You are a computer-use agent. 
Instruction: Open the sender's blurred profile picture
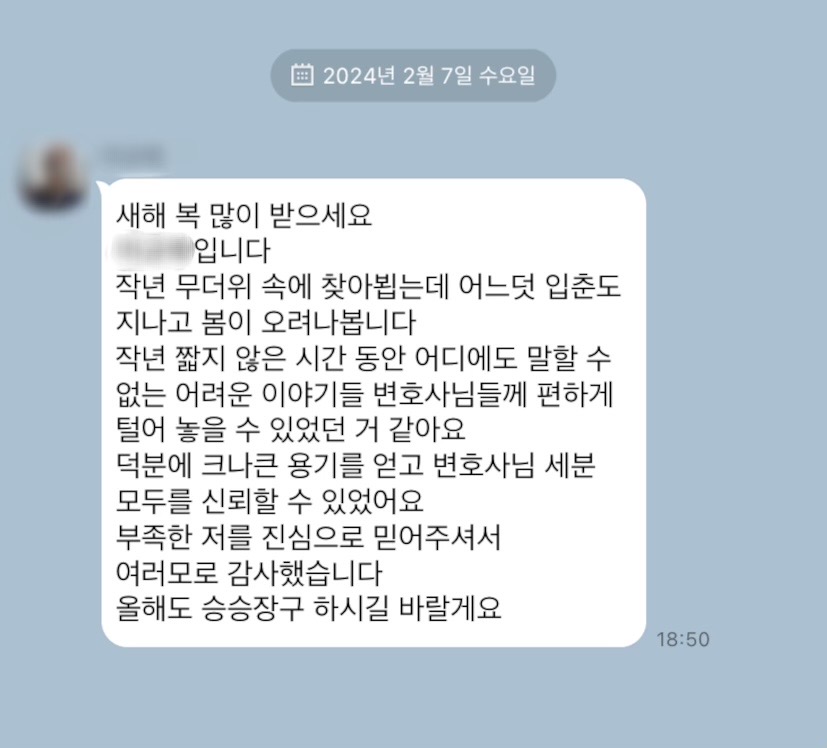click(x=54, y=177)
